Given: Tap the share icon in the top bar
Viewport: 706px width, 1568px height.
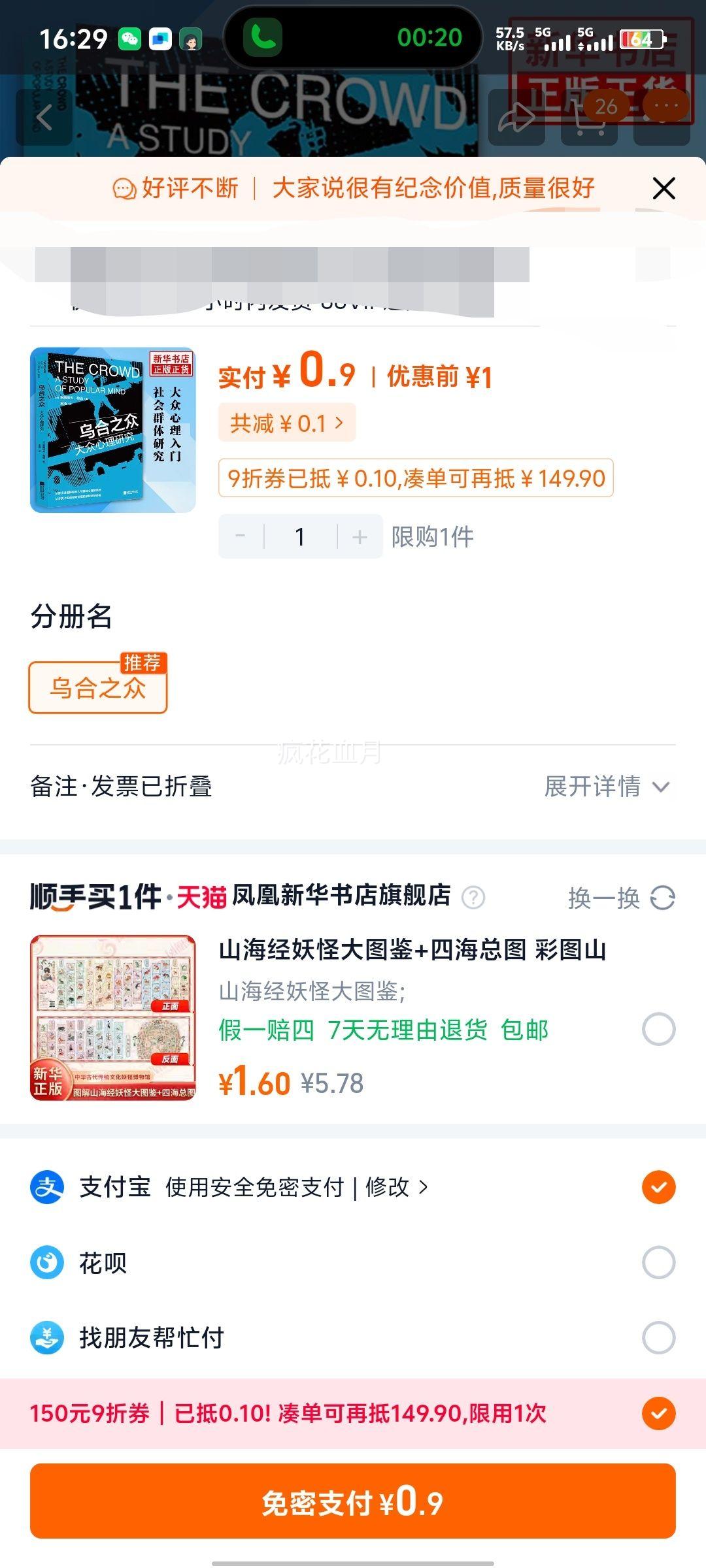Looking at the screenshot, I should click(x=516, y=116).
